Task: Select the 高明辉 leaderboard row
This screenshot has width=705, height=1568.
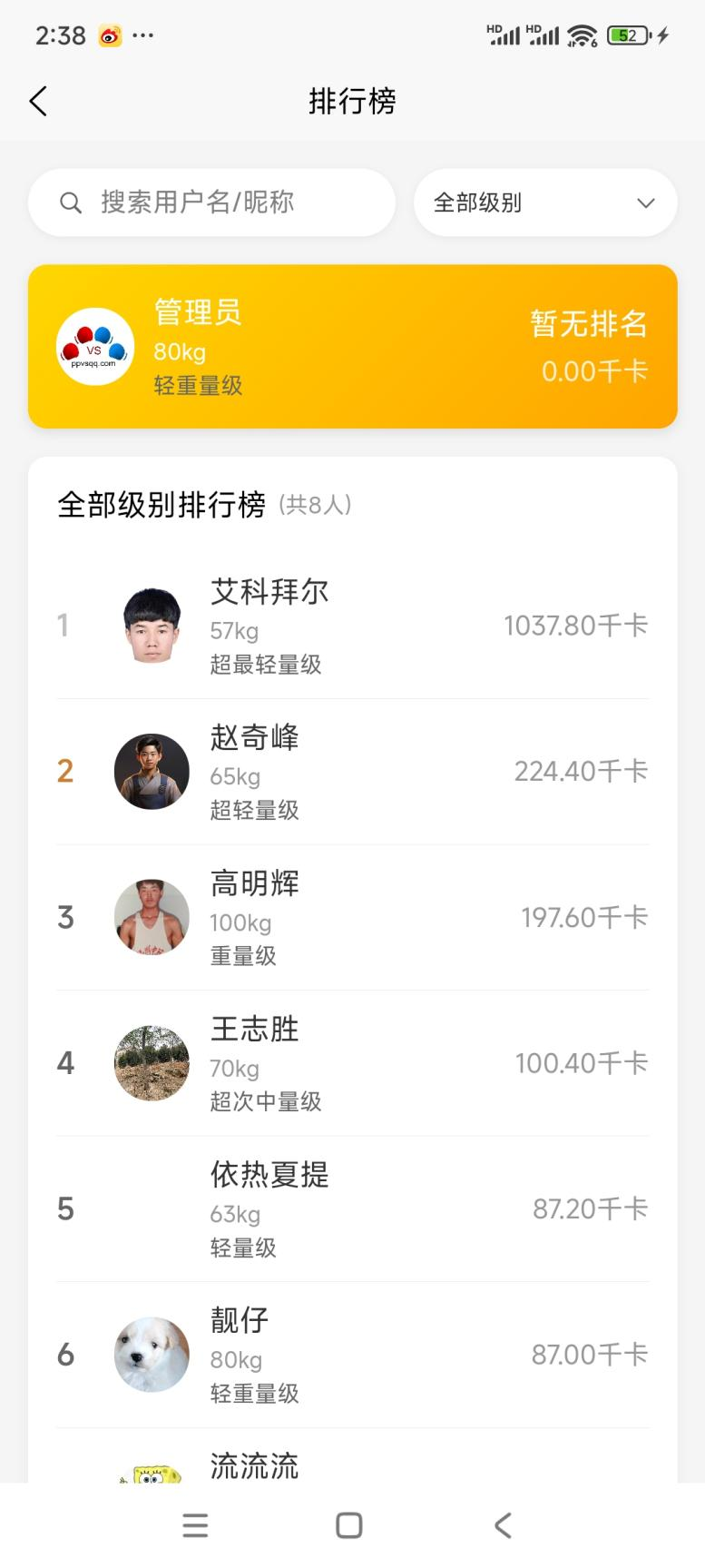Action: coord(352,917)
